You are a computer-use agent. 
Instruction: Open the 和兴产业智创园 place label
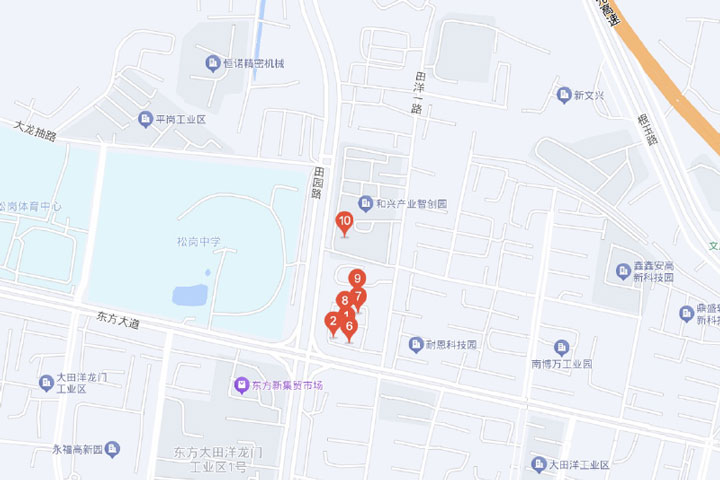pos(403,203)
